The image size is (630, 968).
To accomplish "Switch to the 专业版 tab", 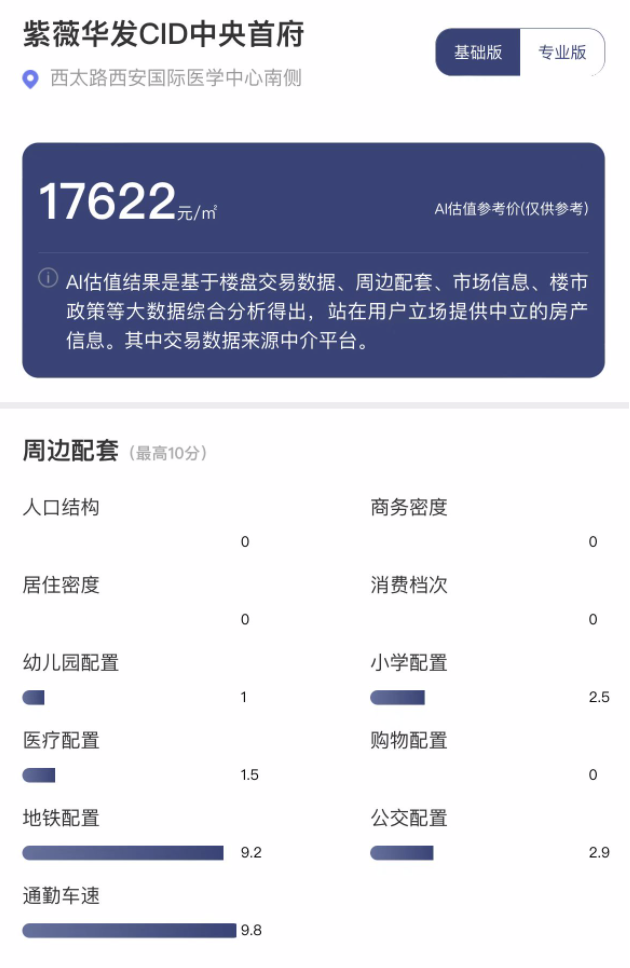I will (562, 53).
